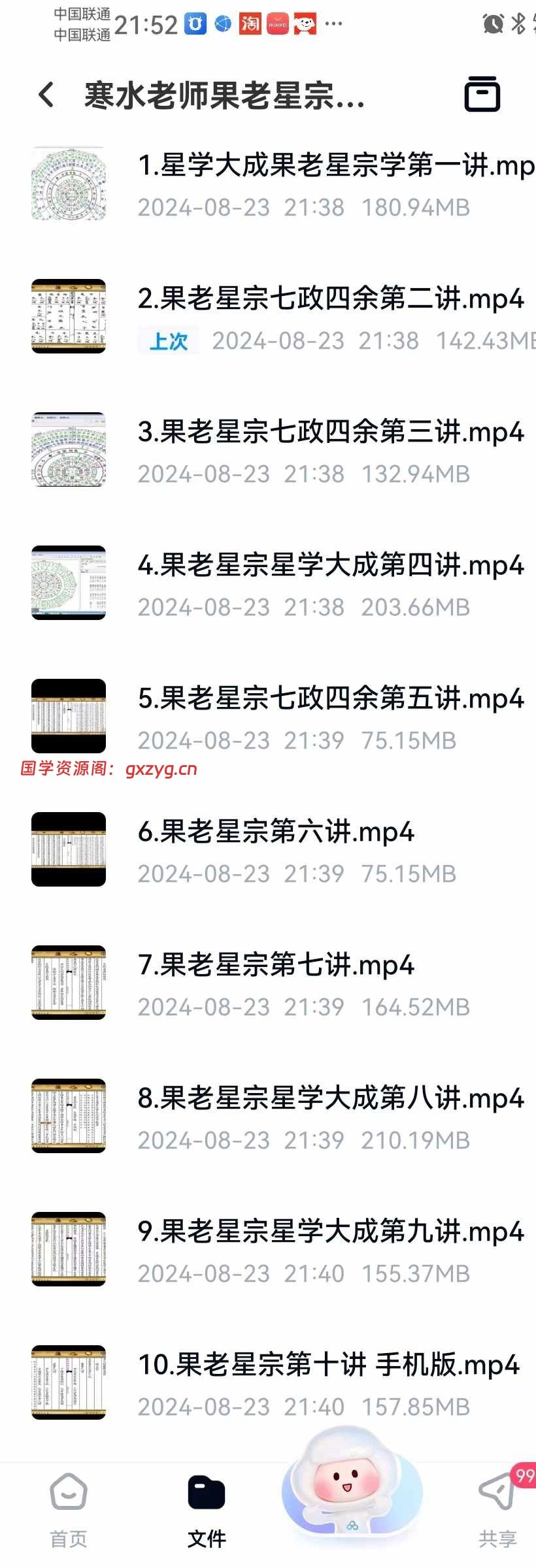Open 8.果老星宗星学大成第八讲.mp4
Viewport: 536px width, 1568px height.
pyautogui.click(x=330, y=1099)
